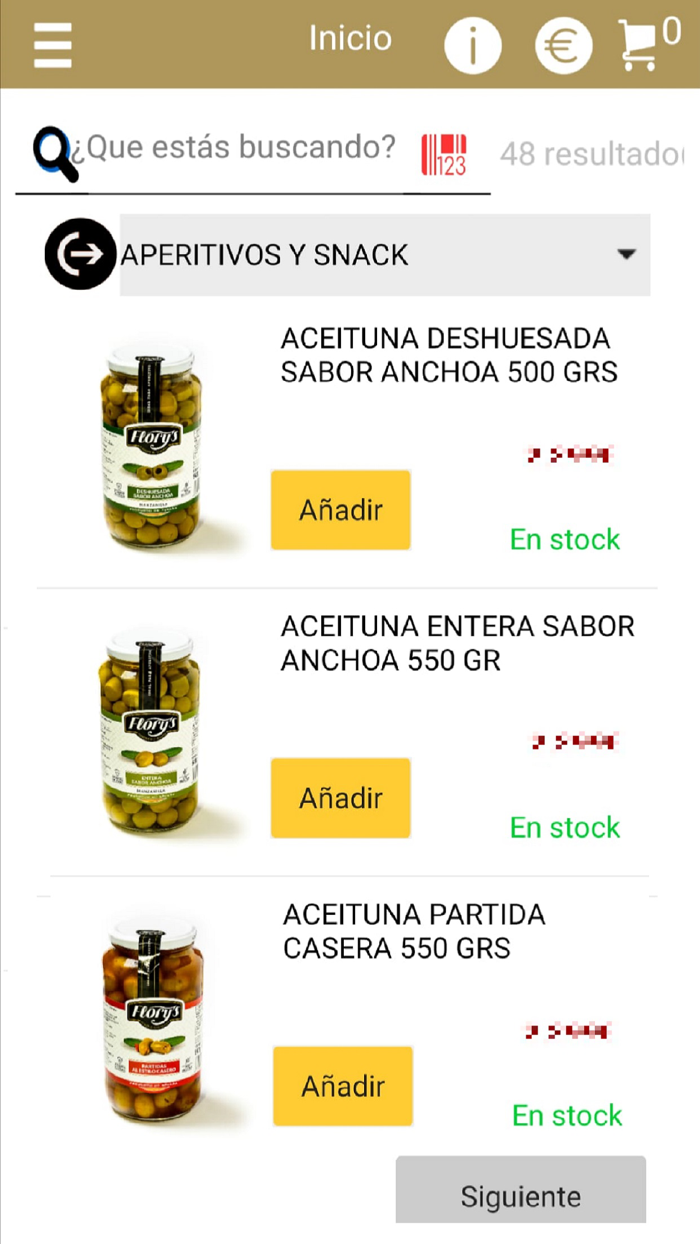Image resolution: width=700 pixels, height=1244 pixels.
Task: View Aceituna Entera Sabor Anchoa 550 GR product
Action: click(456, 643)
